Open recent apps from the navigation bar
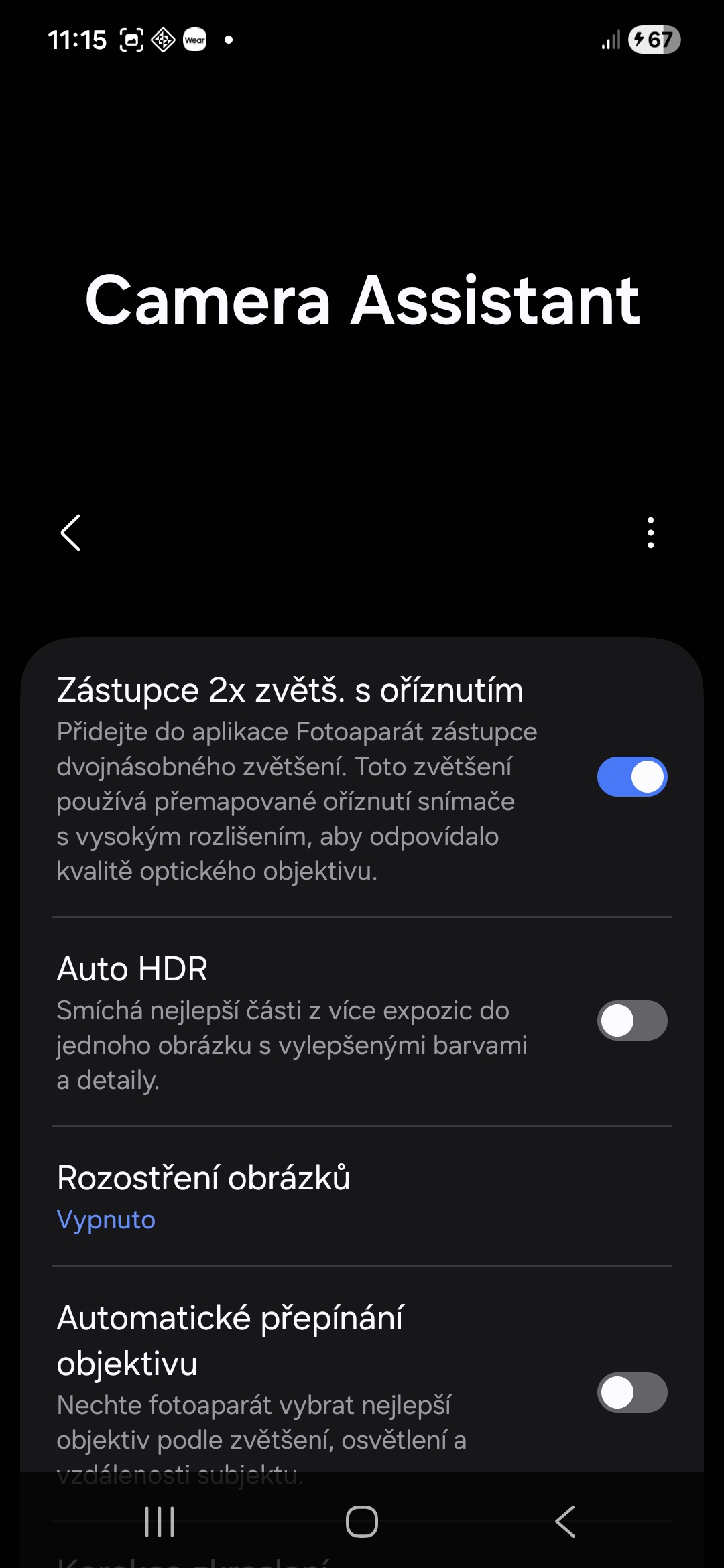This screenshot has height=1568, width=724. coord(160,1521)
